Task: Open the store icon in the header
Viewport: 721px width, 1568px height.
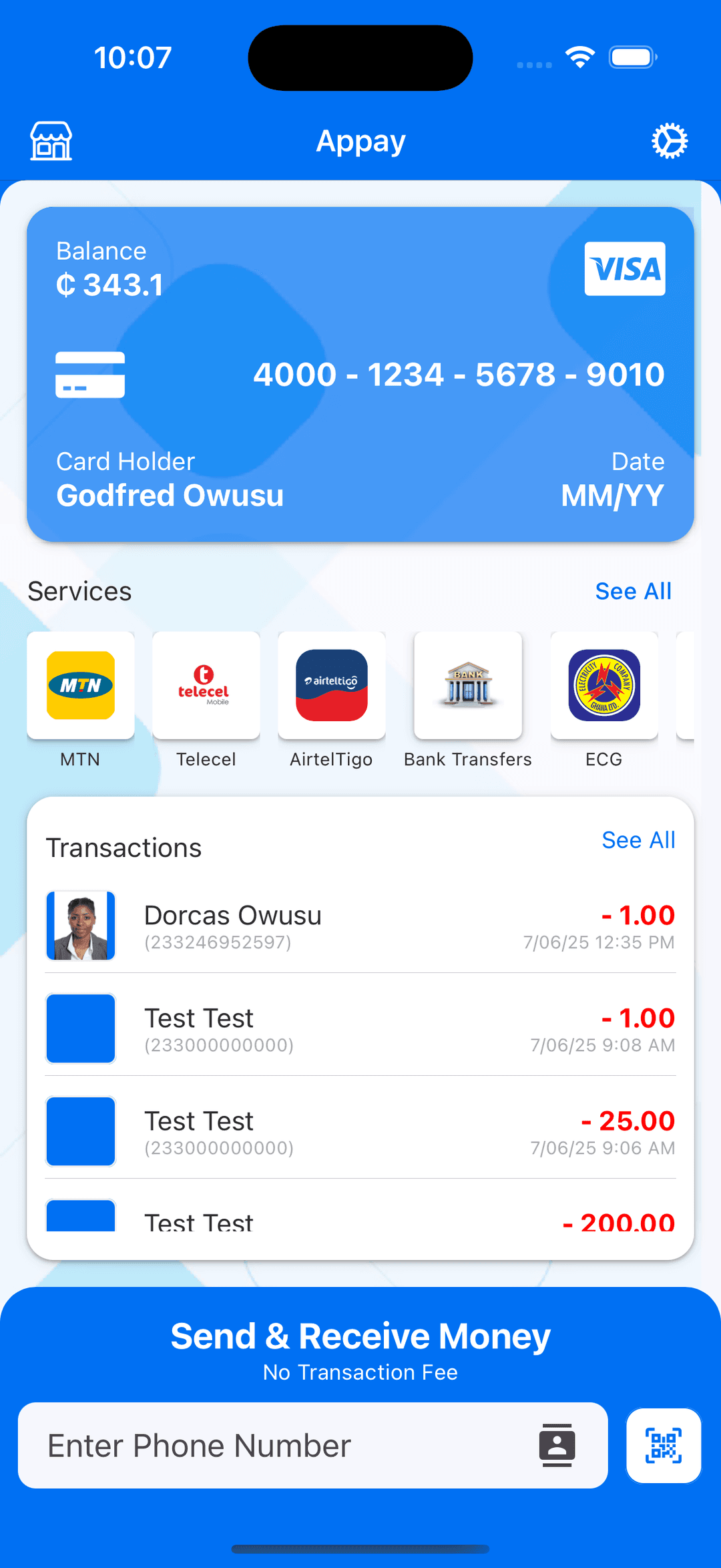Action: pos(51,141)
